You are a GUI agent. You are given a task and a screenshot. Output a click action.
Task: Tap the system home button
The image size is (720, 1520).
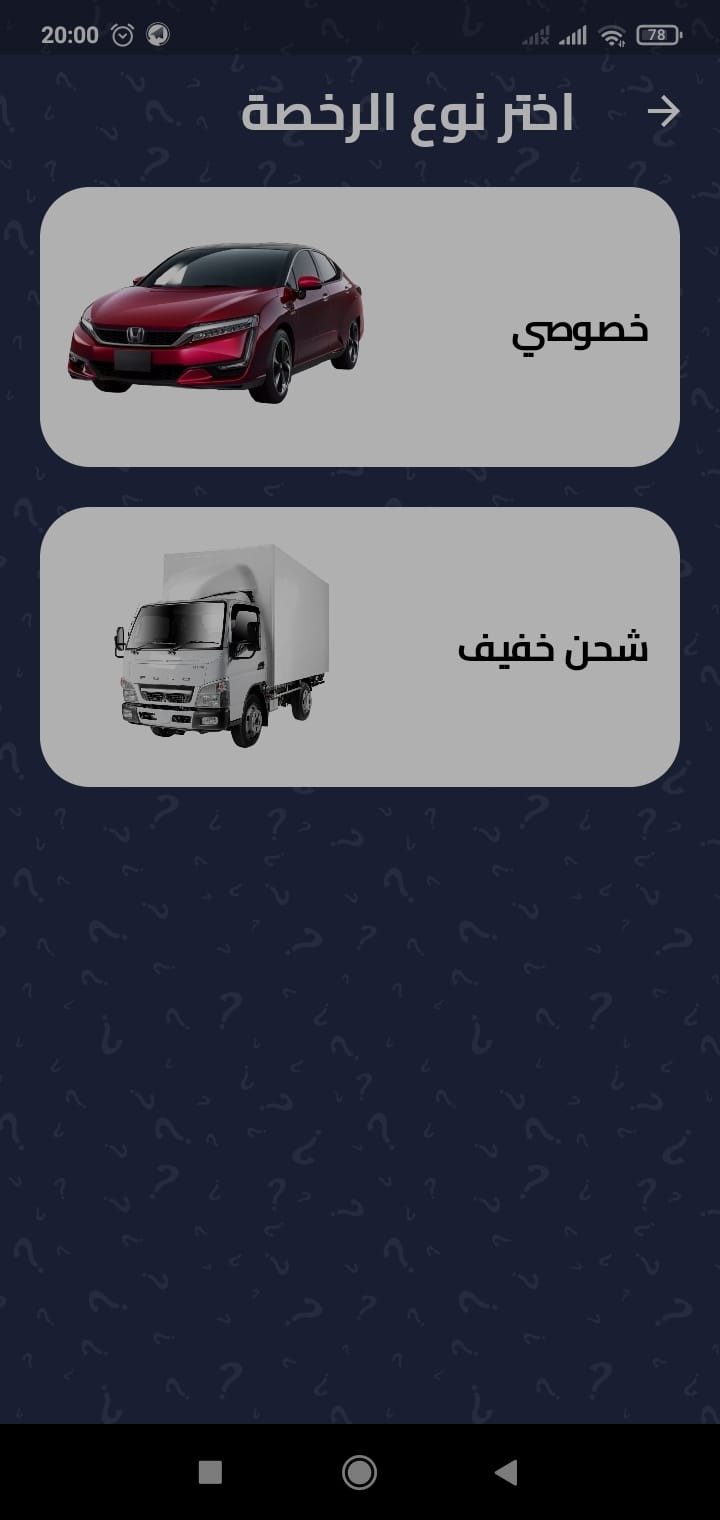pyautogui.click(x=359, y=1472)
